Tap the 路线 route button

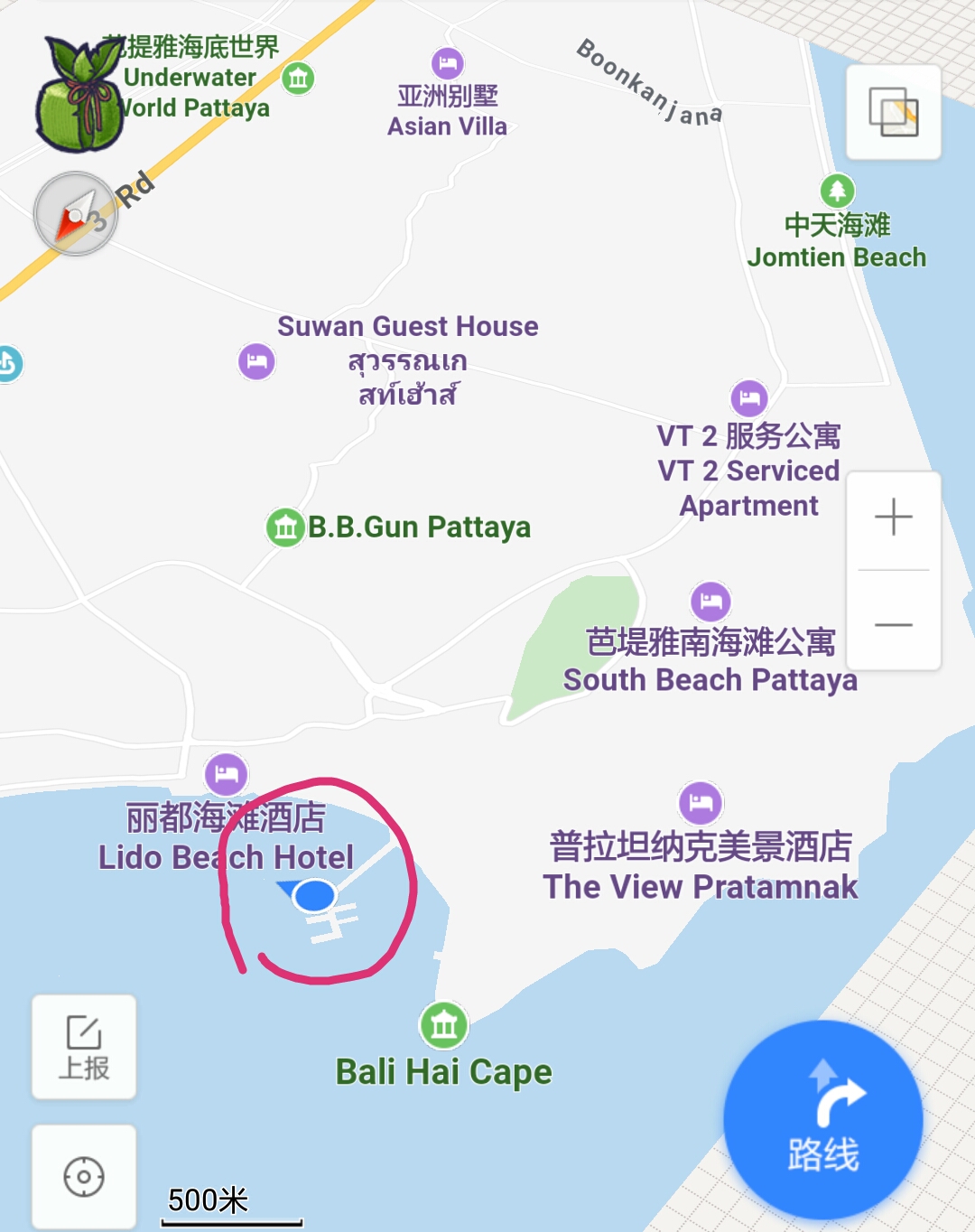822,1120
